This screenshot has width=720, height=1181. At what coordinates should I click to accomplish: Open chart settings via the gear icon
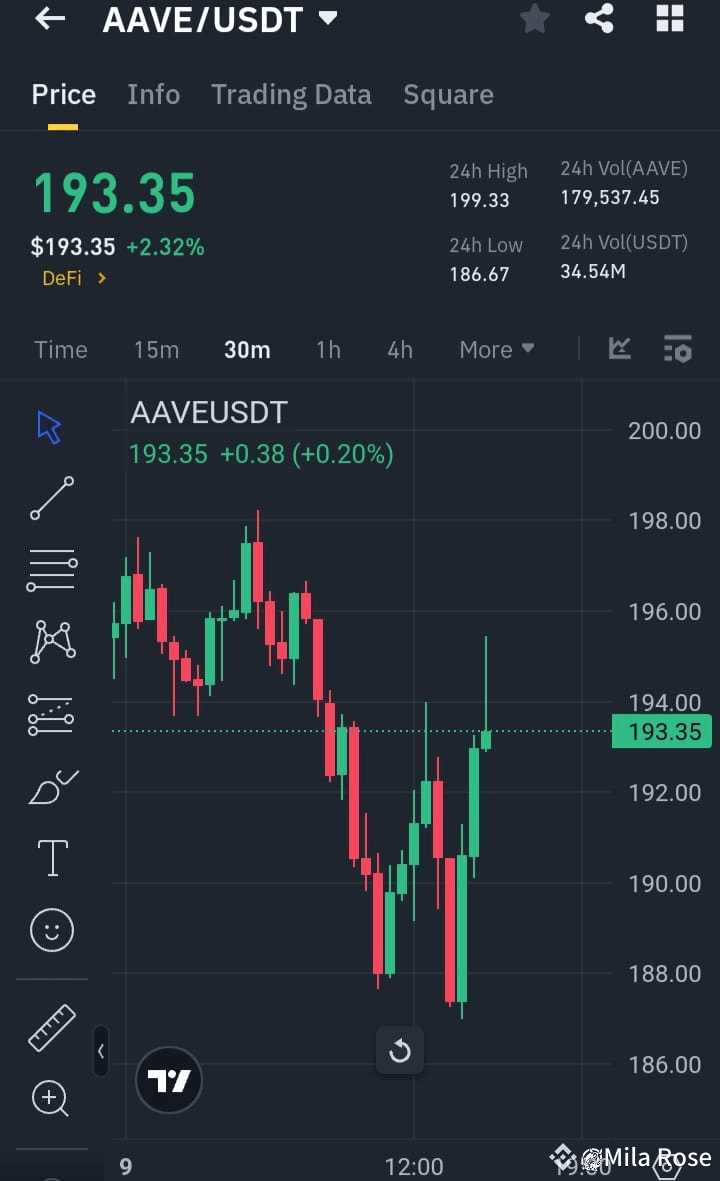(x=678, y=349)
